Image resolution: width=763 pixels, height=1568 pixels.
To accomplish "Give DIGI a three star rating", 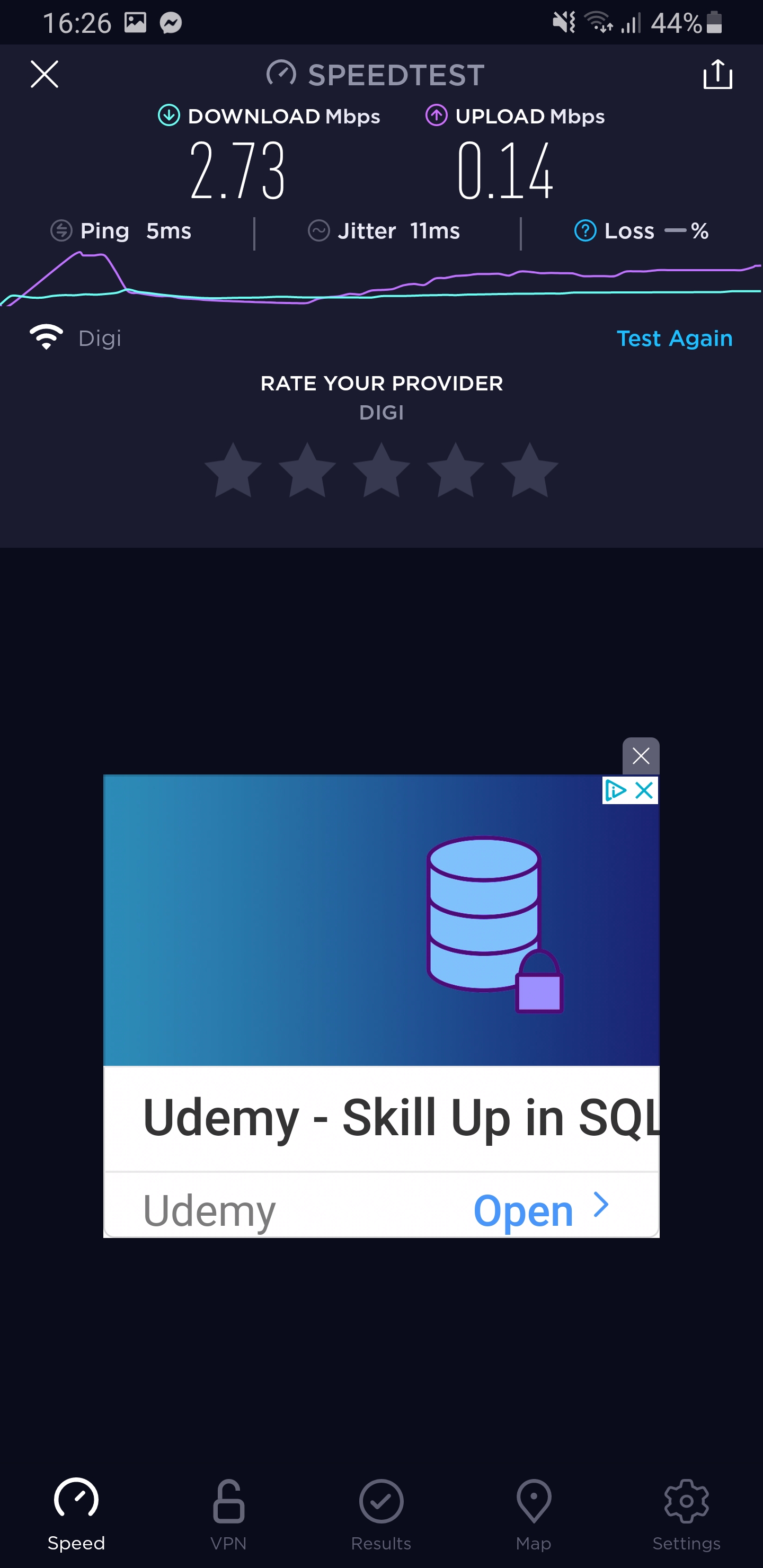I will click(381, 470).
